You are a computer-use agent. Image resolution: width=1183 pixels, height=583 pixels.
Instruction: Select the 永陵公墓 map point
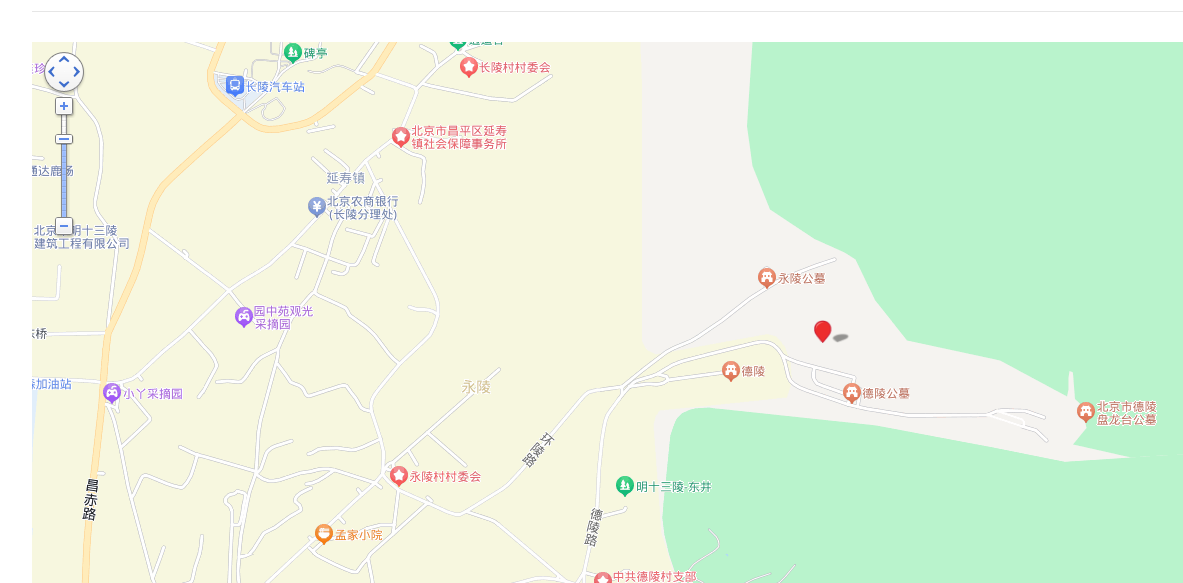point(767,278)
